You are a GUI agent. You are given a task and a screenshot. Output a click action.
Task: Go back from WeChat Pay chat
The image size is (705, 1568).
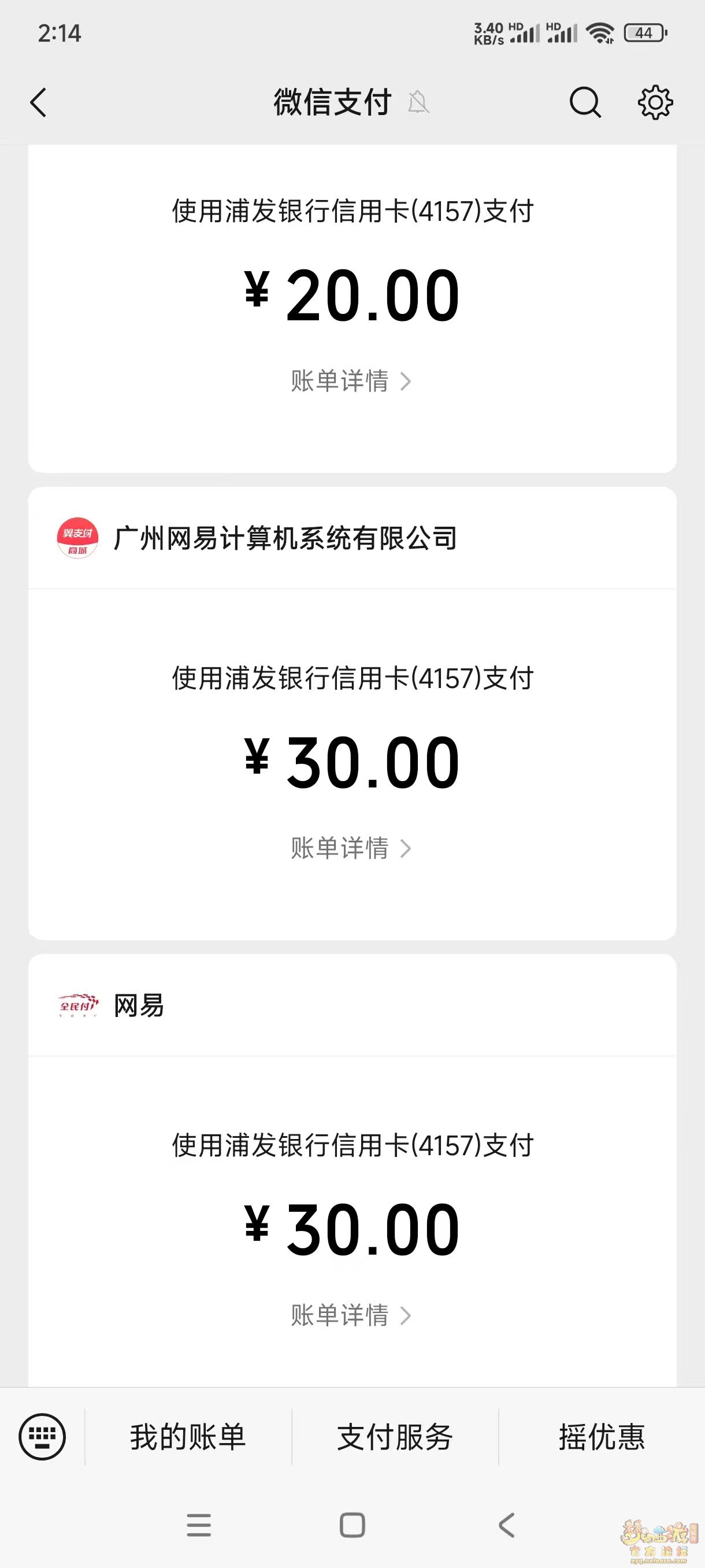pyautogui.click(x=38, y=102)
